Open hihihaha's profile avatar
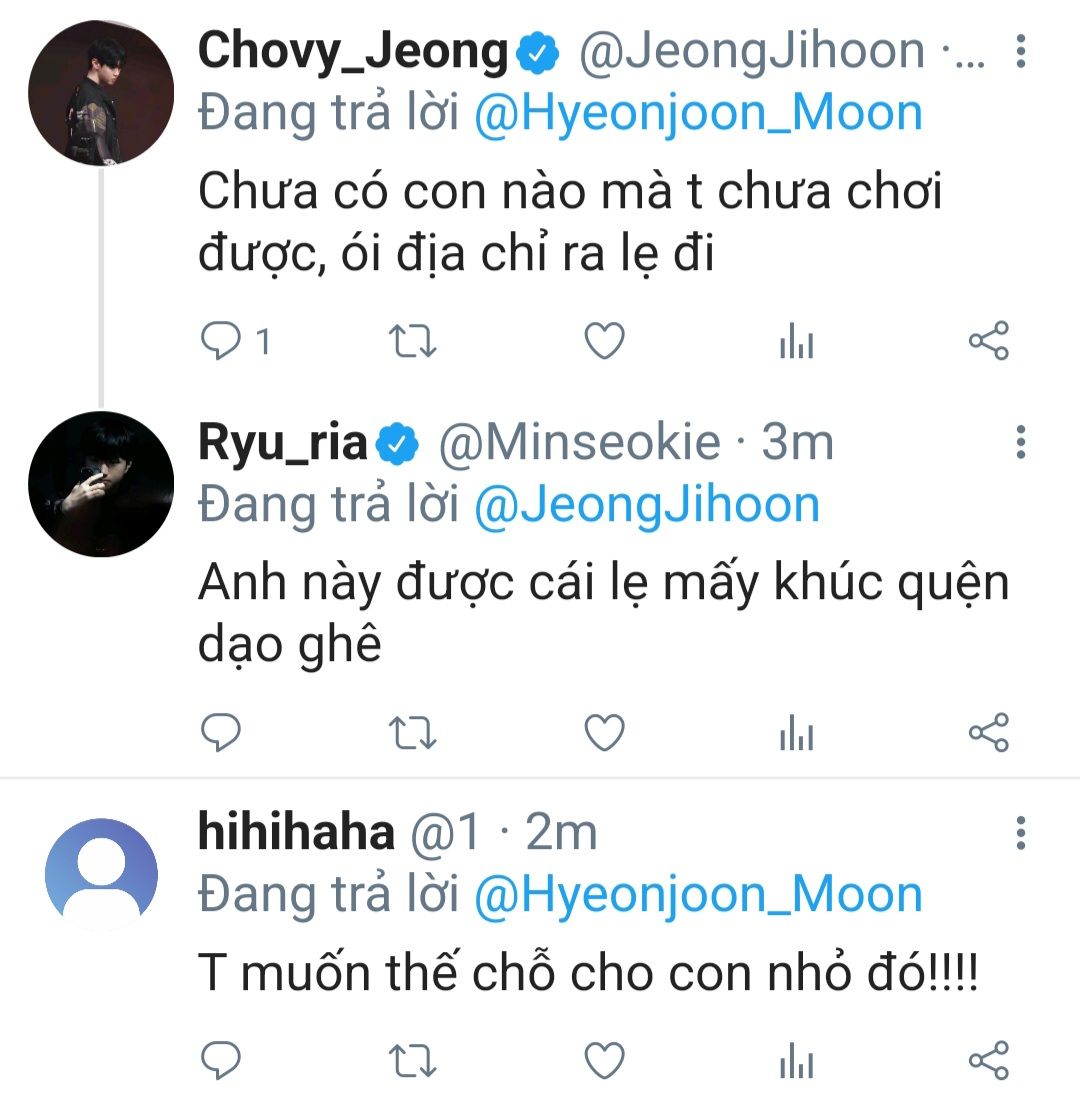Image resolution: width=1080 pixels, height=1094 pixels. 101,874
